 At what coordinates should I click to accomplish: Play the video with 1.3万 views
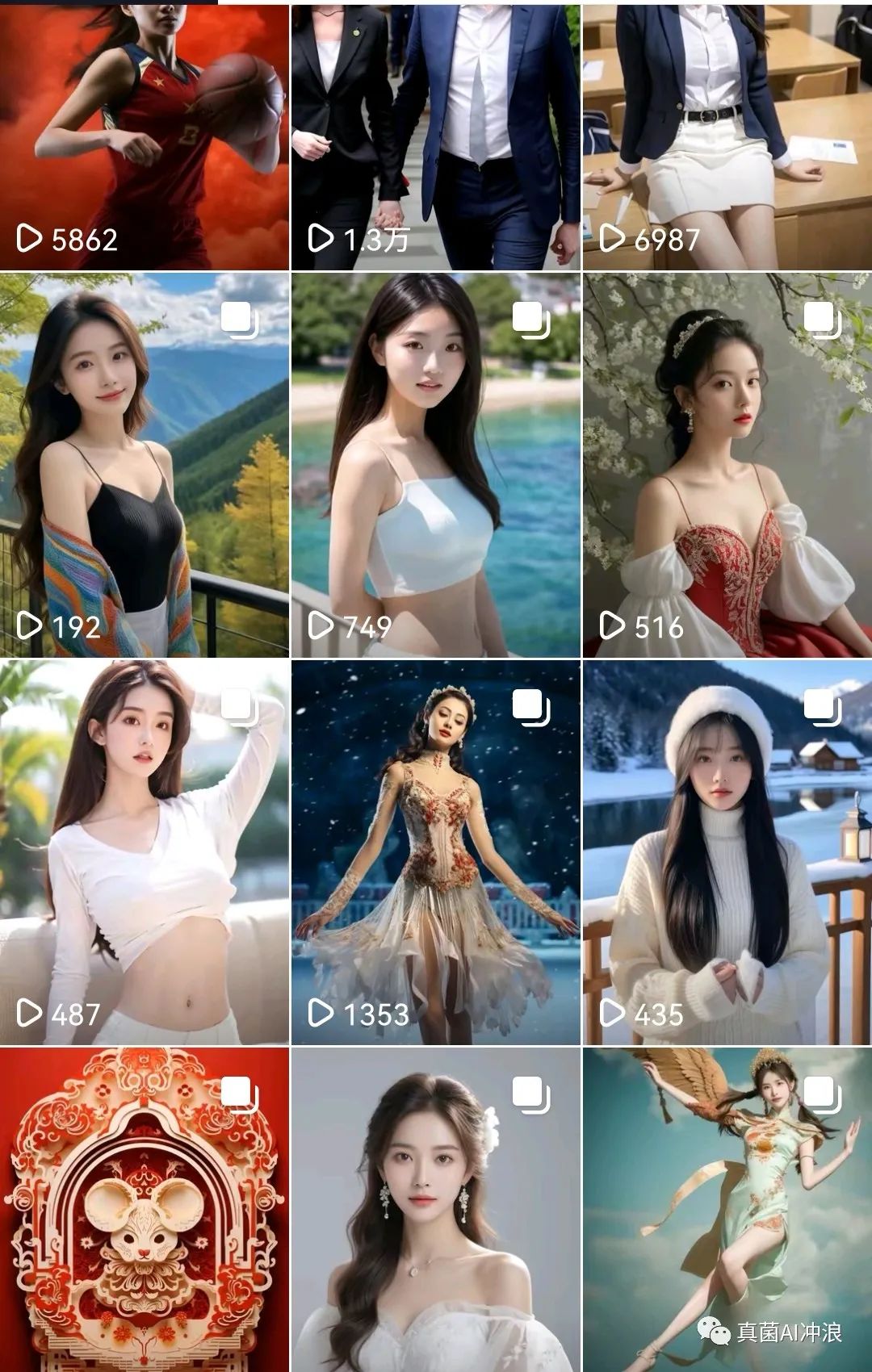[x=435, y=137]
